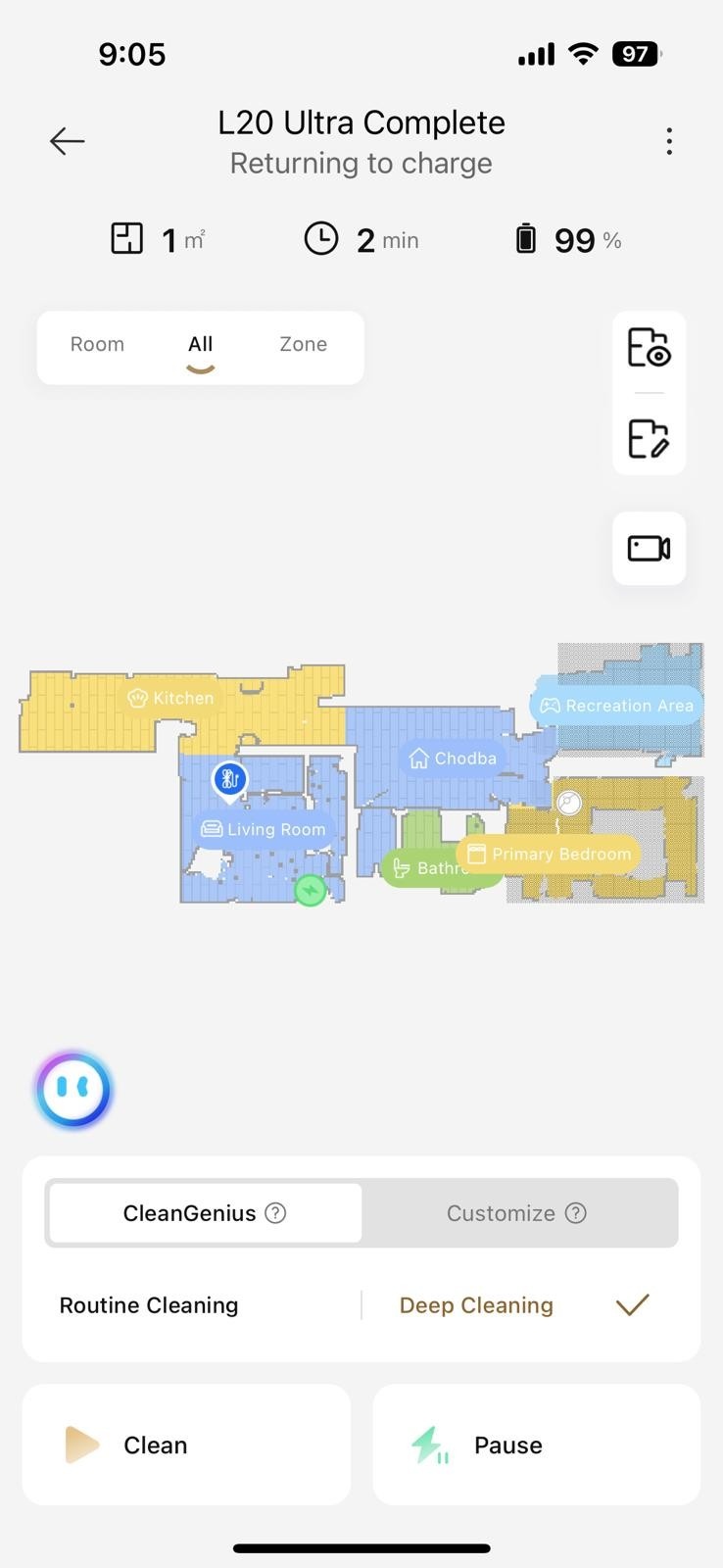Go back with the arrow icon

click(x=67, y=141)
